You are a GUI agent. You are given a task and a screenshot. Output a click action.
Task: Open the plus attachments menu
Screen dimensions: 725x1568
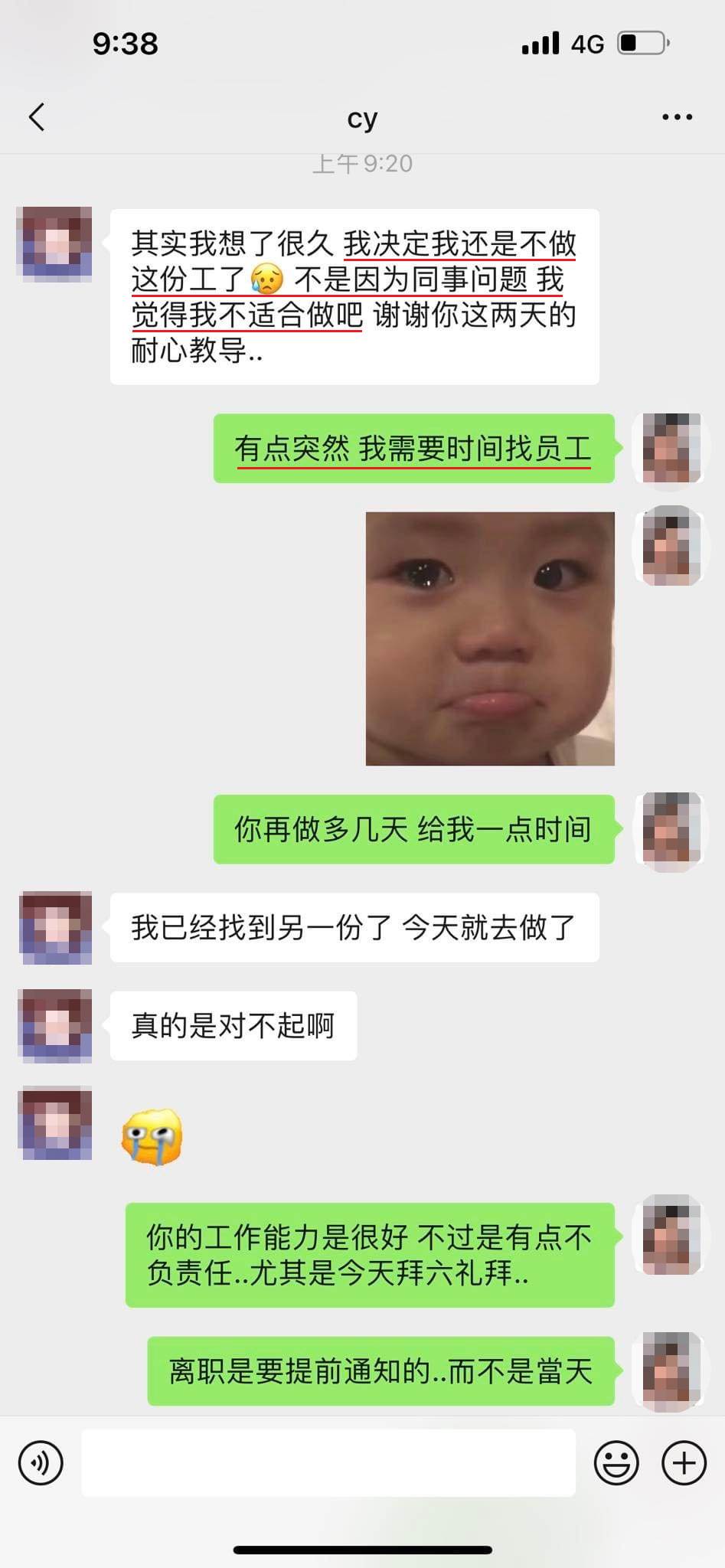coord(684,1463)
